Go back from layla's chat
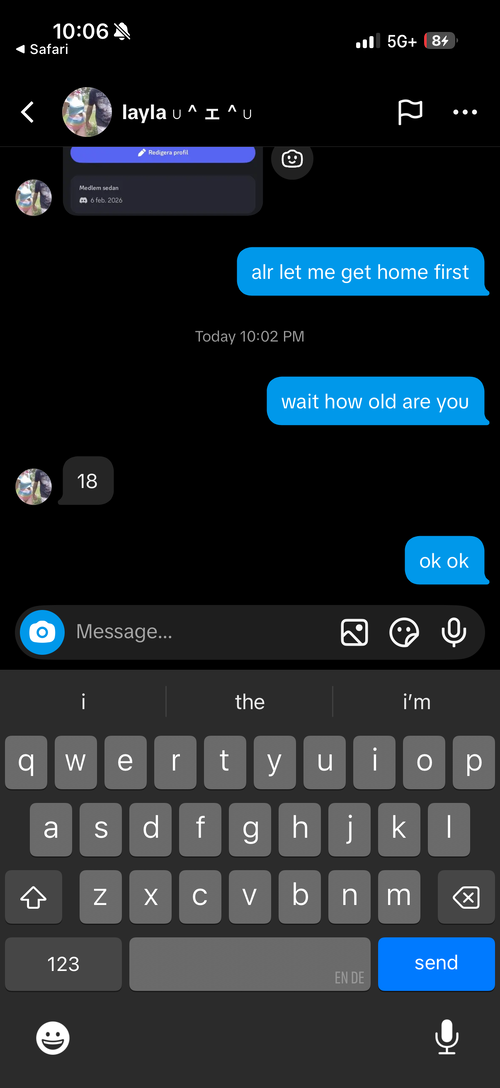Image resolution: width=500 pixels, height=1088 pixels. [28, 112]
